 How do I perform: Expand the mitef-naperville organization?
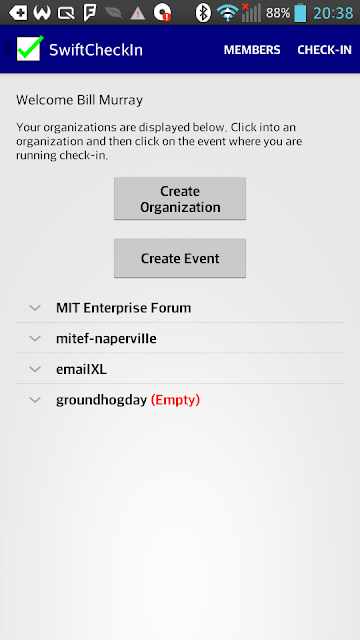pyautogui.click(x=180, y=338)
